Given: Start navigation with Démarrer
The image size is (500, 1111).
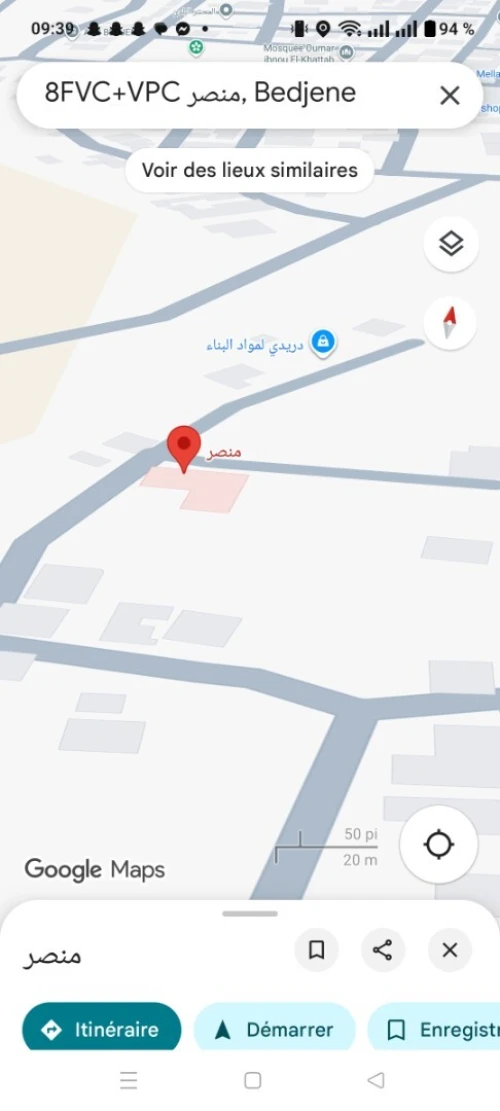Looking at the screenshot, I should pos(274,1030).
